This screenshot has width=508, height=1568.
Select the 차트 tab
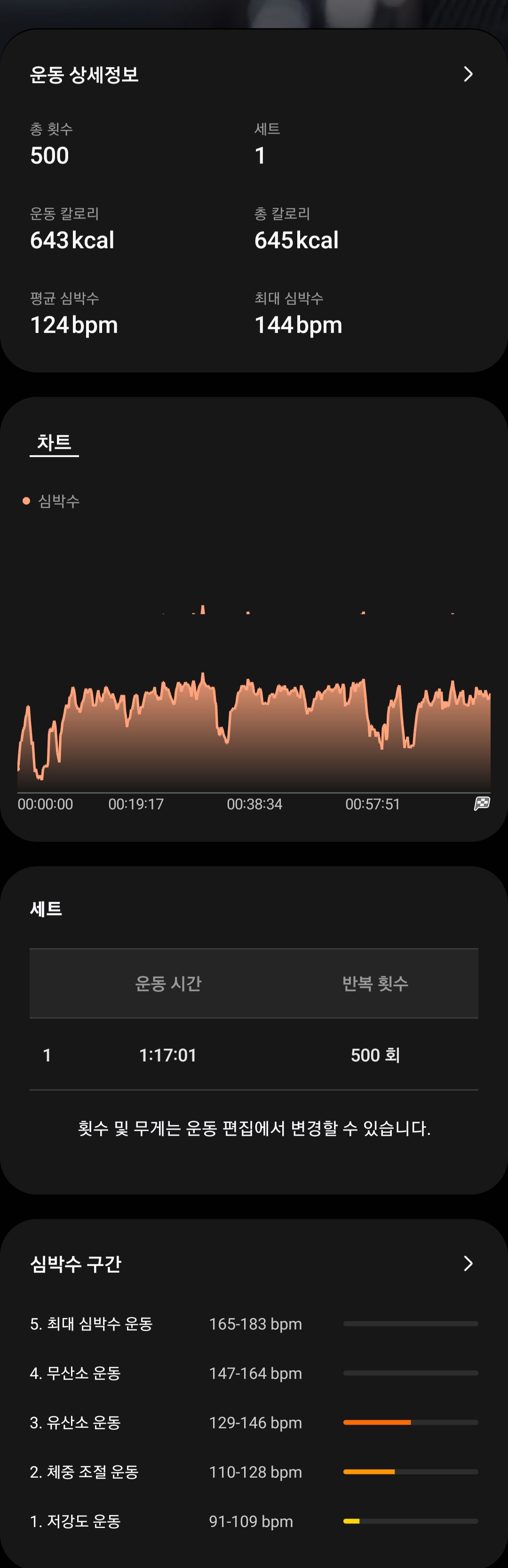point(54,443)
